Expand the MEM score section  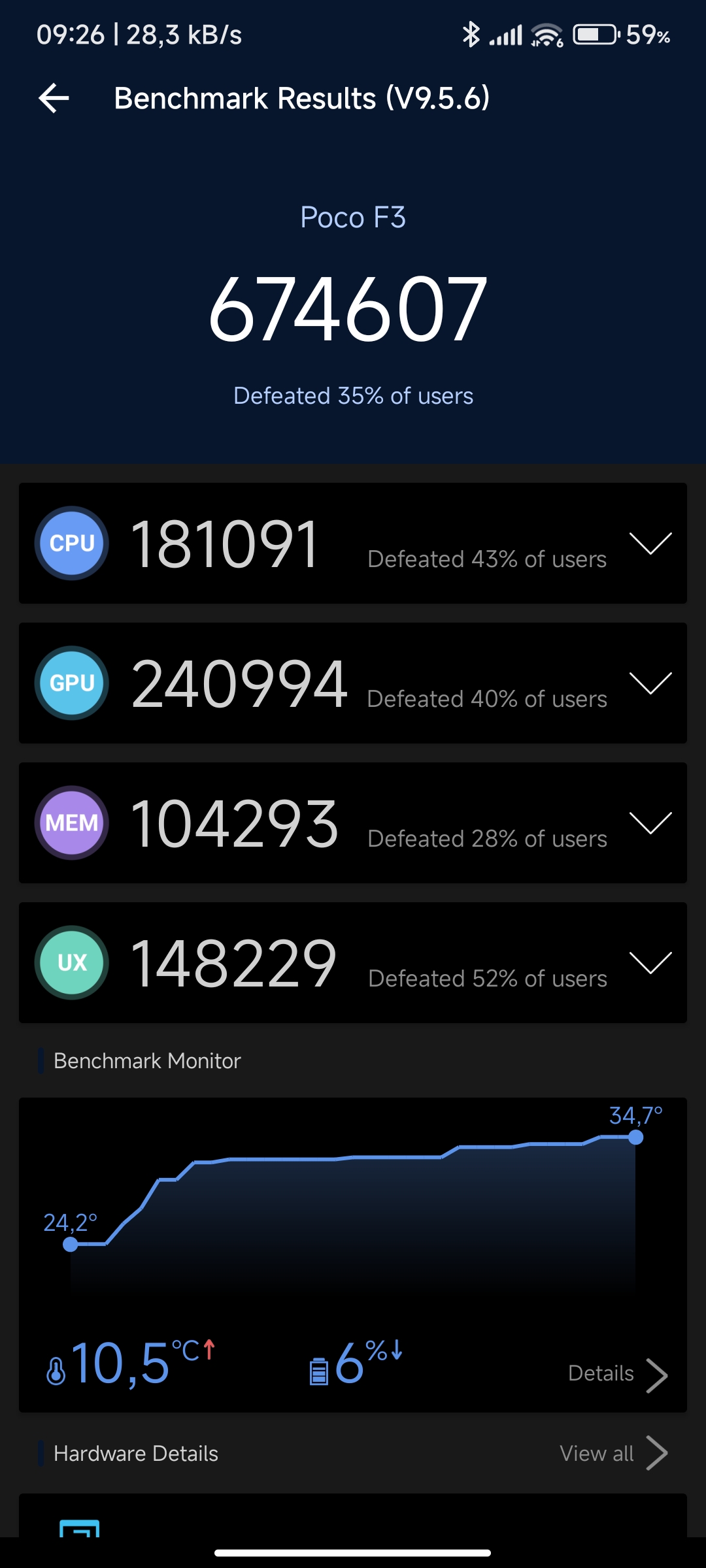pos(650,823)
